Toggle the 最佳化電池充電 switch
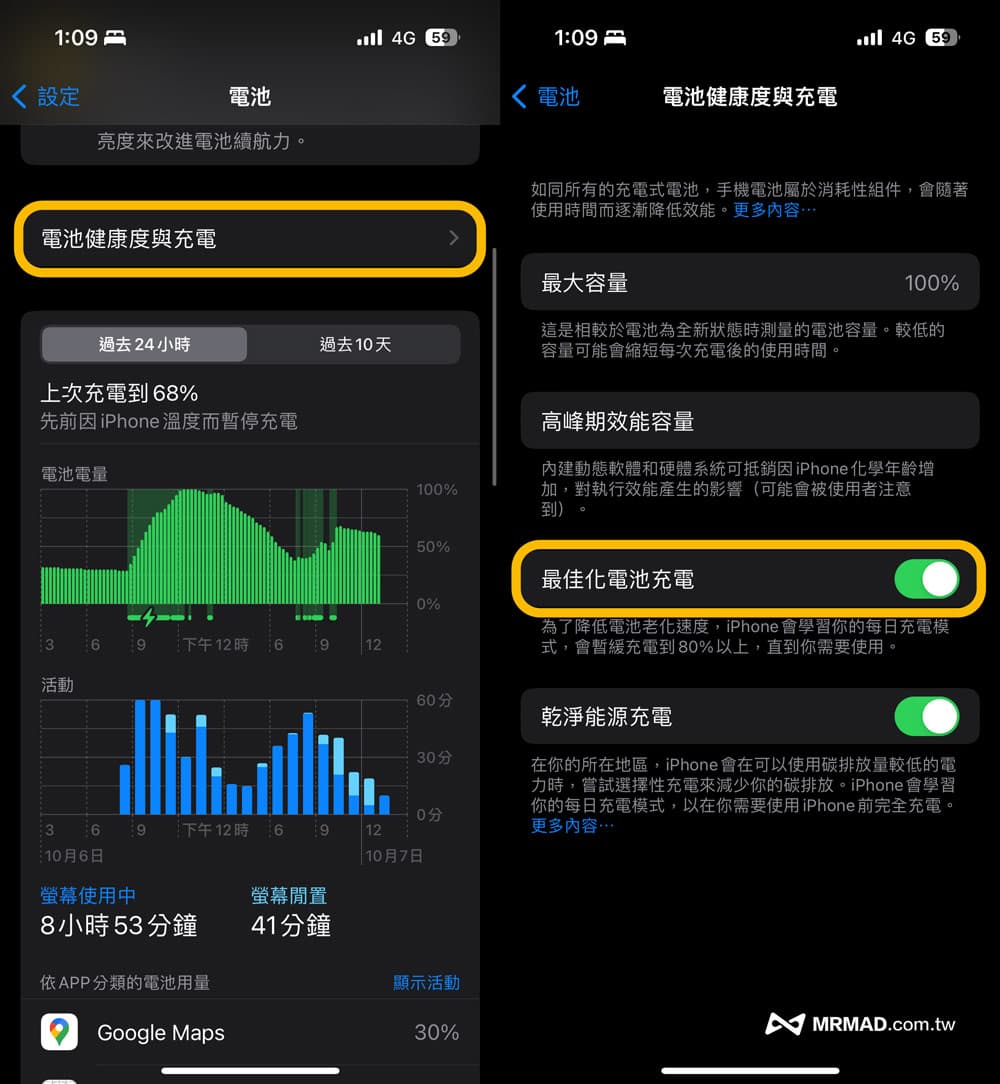This screenshot has width=1000, height=1084. 926,579
